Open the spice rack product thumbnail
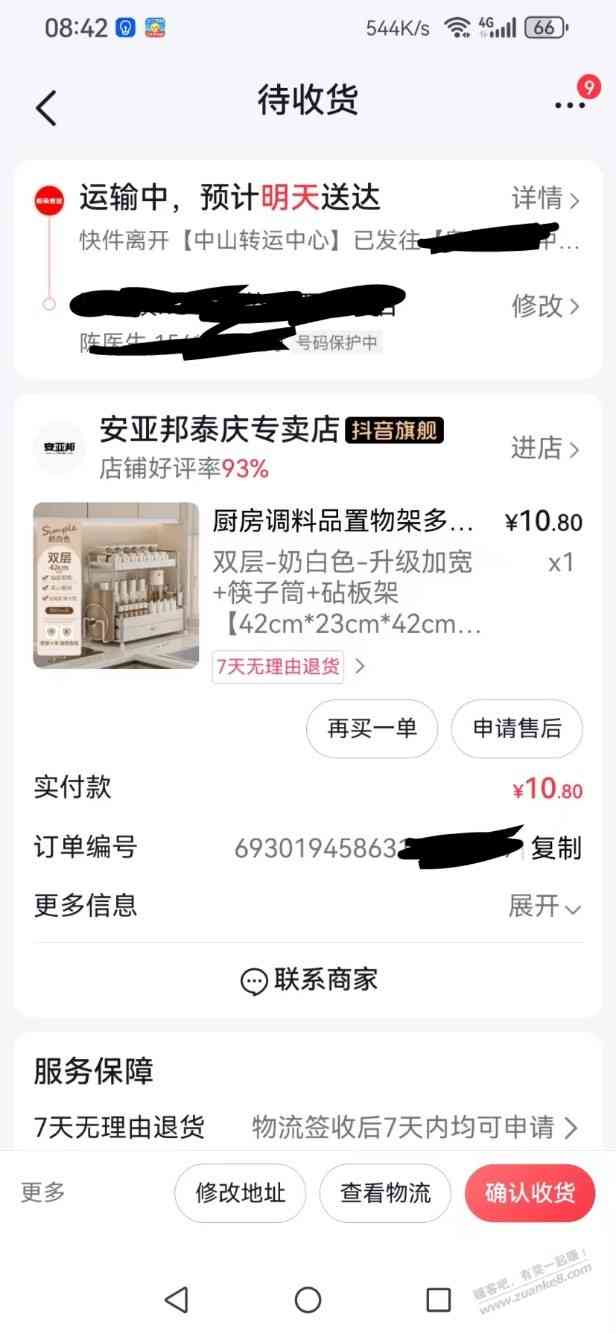616x1334 pixels. point(115,585)
